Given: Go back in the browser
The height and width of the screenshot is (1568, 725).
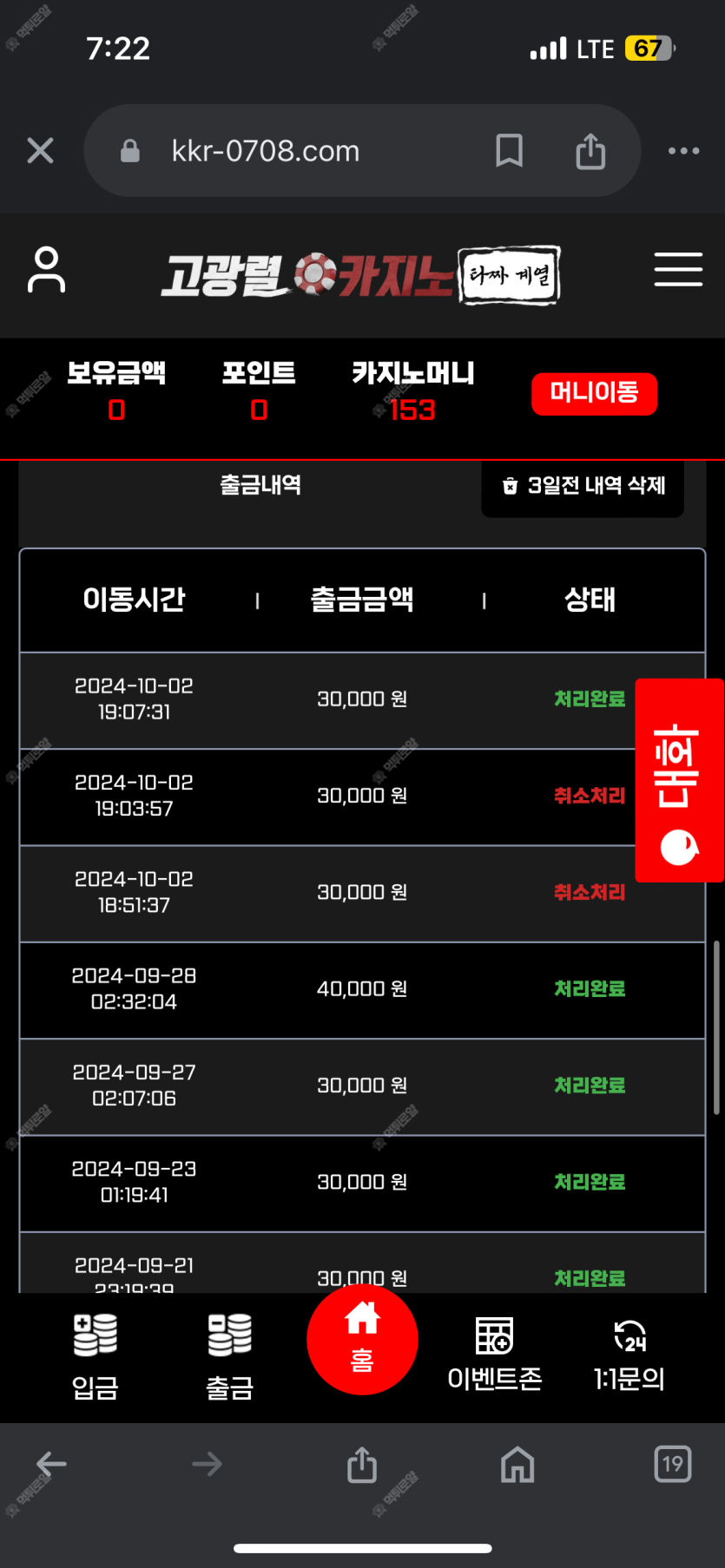Looking at the screenshot, I should click(51, 1464).
